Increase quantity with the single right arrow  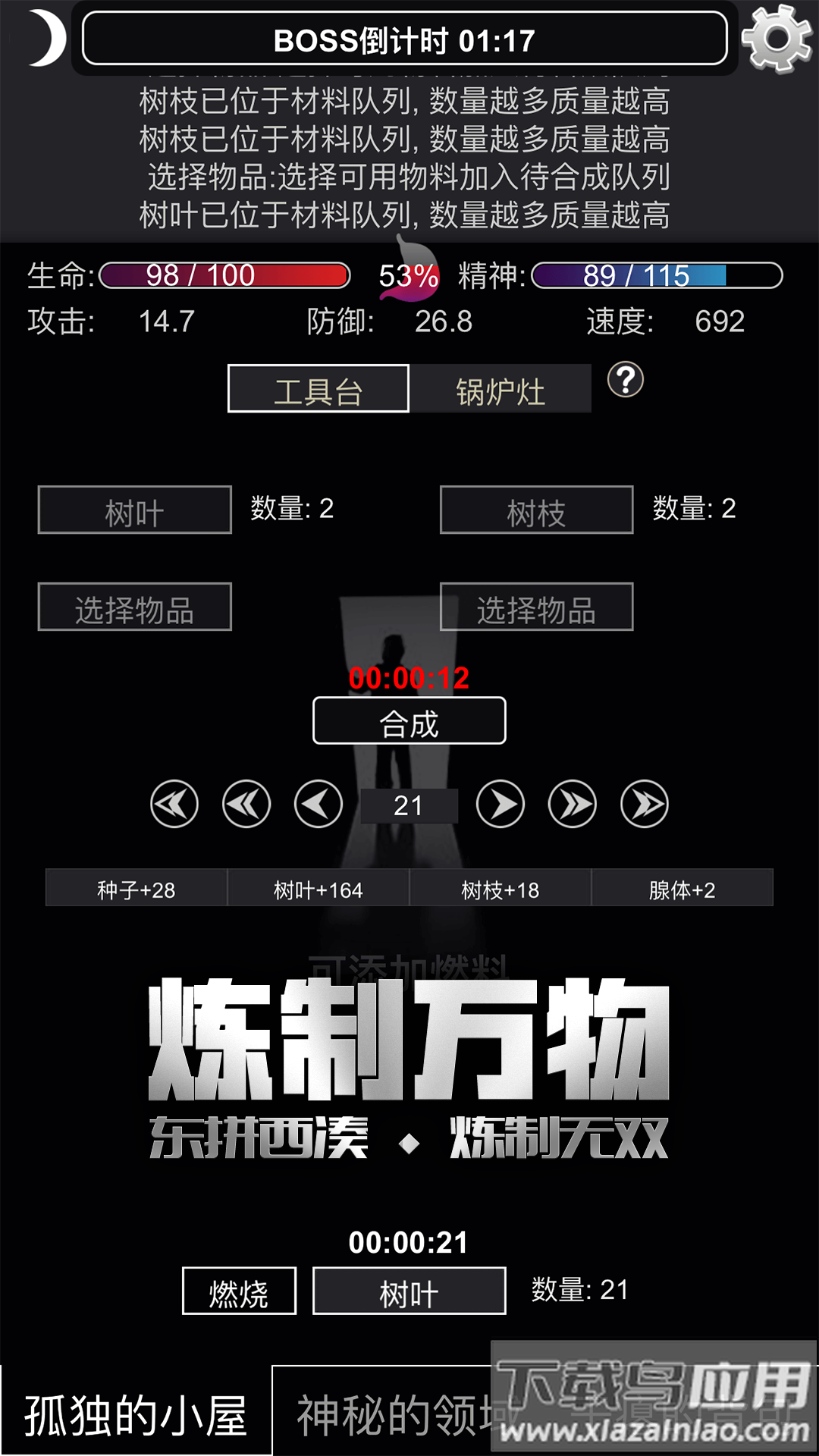point(500,805)
